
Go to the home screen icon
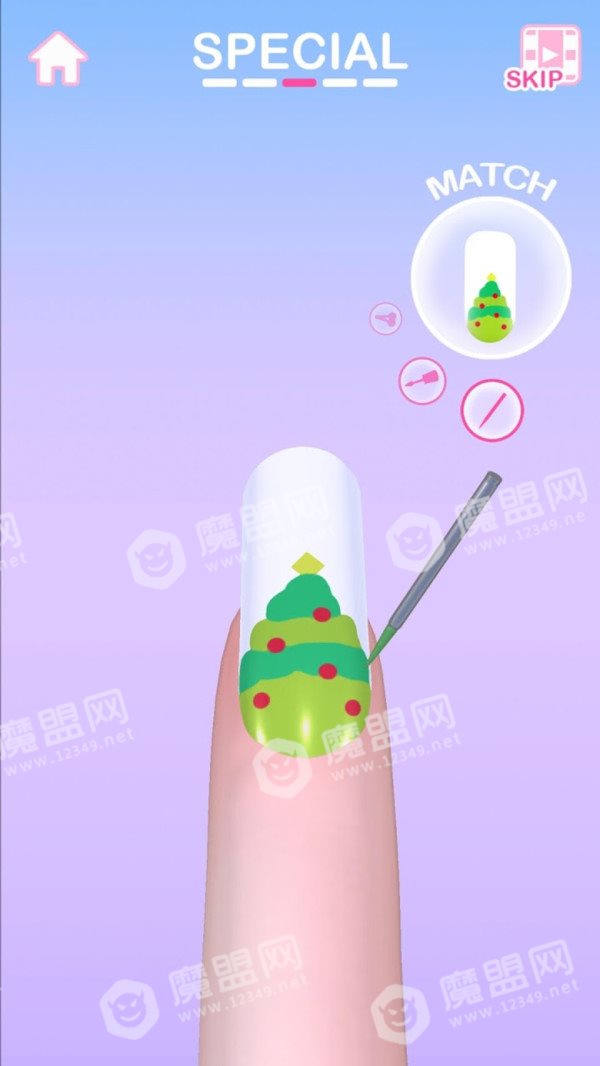pos(58,58)
